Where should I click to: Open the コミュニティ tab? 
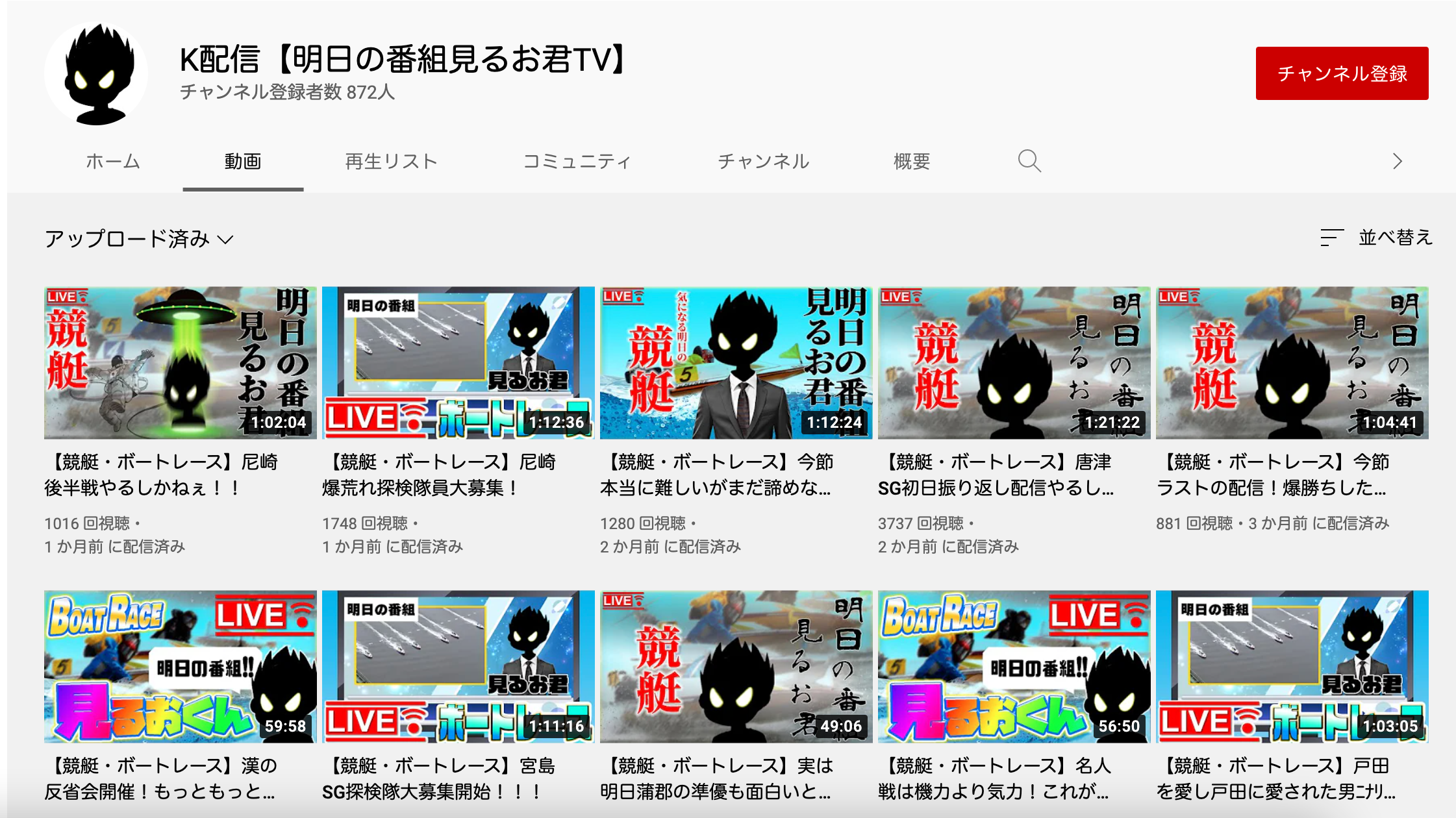point(577,161)
